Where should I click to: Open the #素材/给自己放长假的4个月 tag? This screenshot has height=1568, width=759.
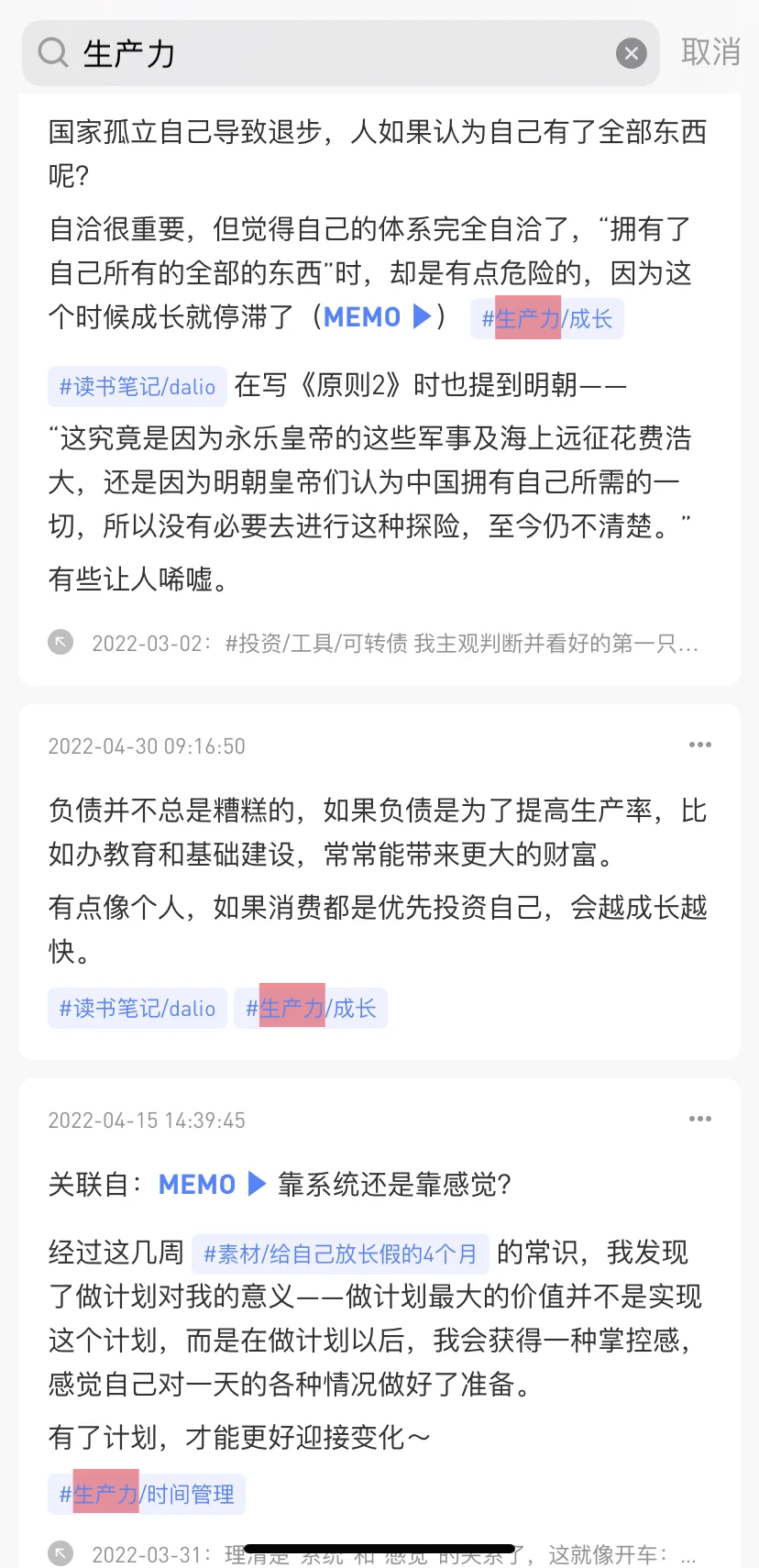click(x=340, y=1253)
